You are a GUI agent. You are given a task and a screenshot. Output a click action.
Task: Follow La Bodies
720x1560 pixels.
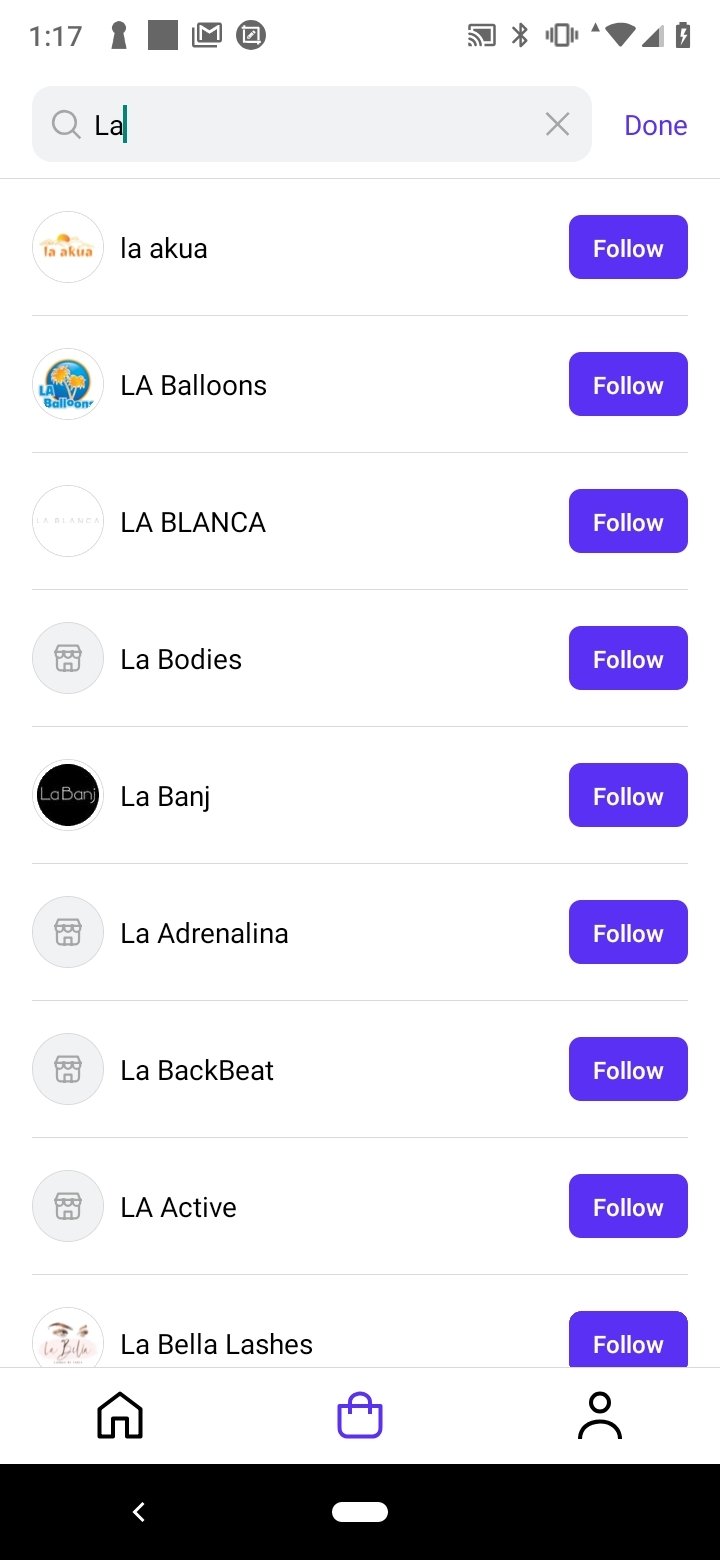[x=628, y=658]
